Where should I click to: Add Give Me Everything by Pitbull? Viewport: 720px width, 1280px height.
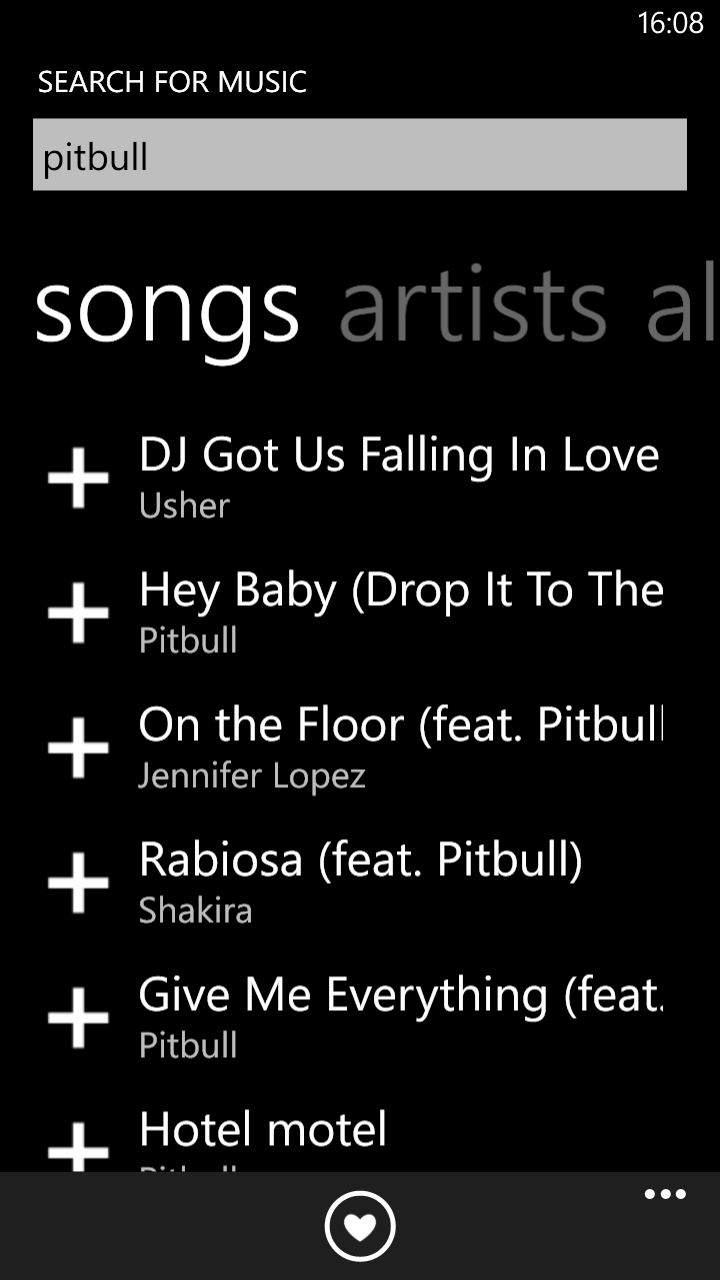(x=78, y=1017)
